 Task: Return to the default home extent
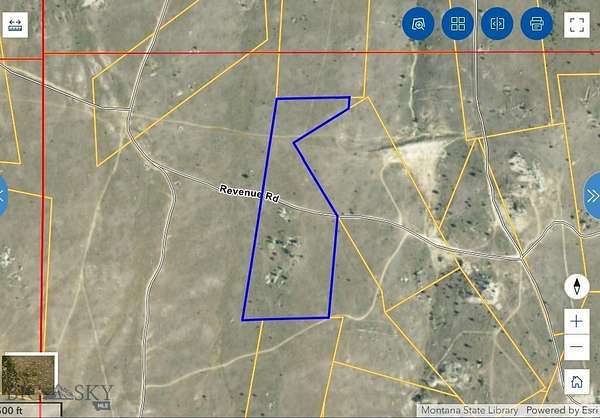coord(576,381)
